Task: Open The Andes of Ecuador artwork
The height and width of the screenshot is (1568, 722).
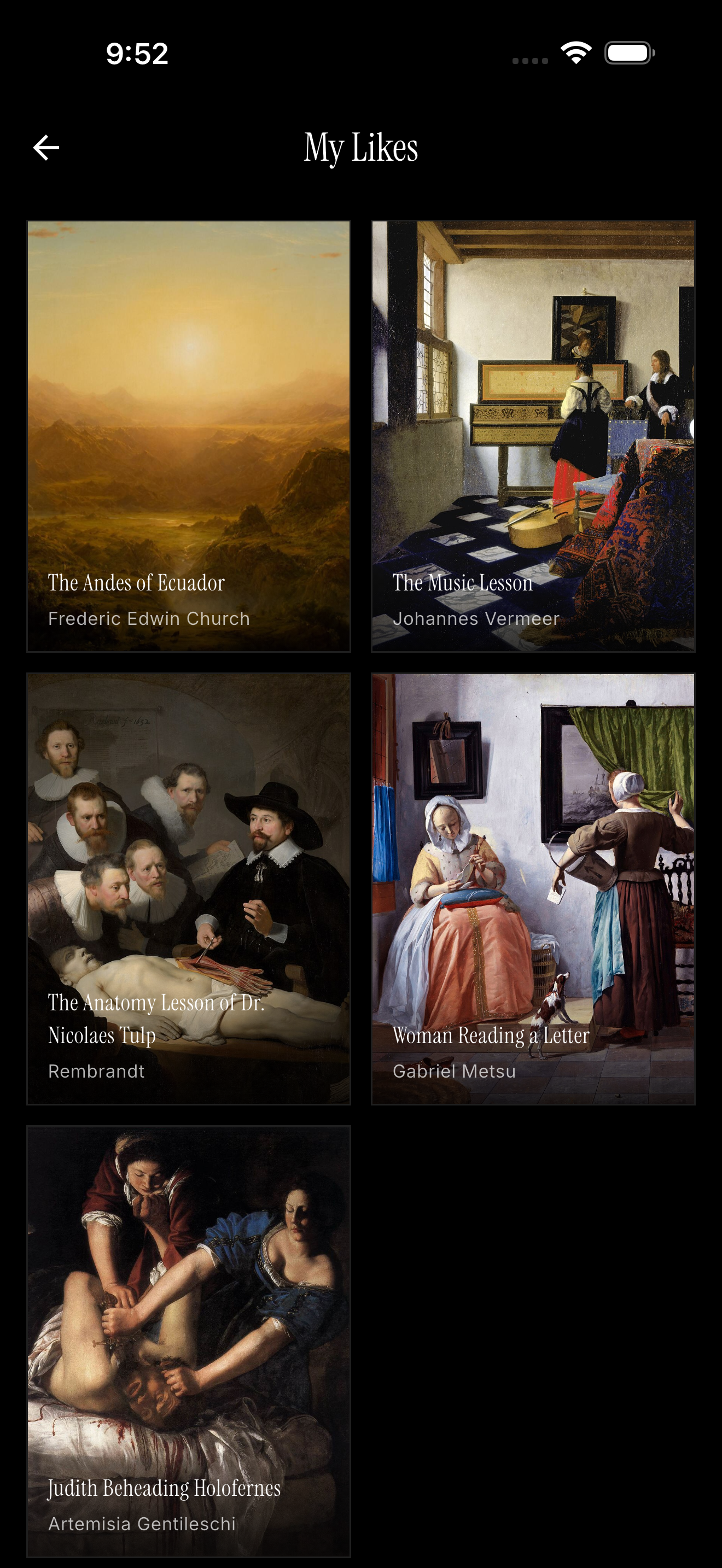Action: [x=189, y=436]
